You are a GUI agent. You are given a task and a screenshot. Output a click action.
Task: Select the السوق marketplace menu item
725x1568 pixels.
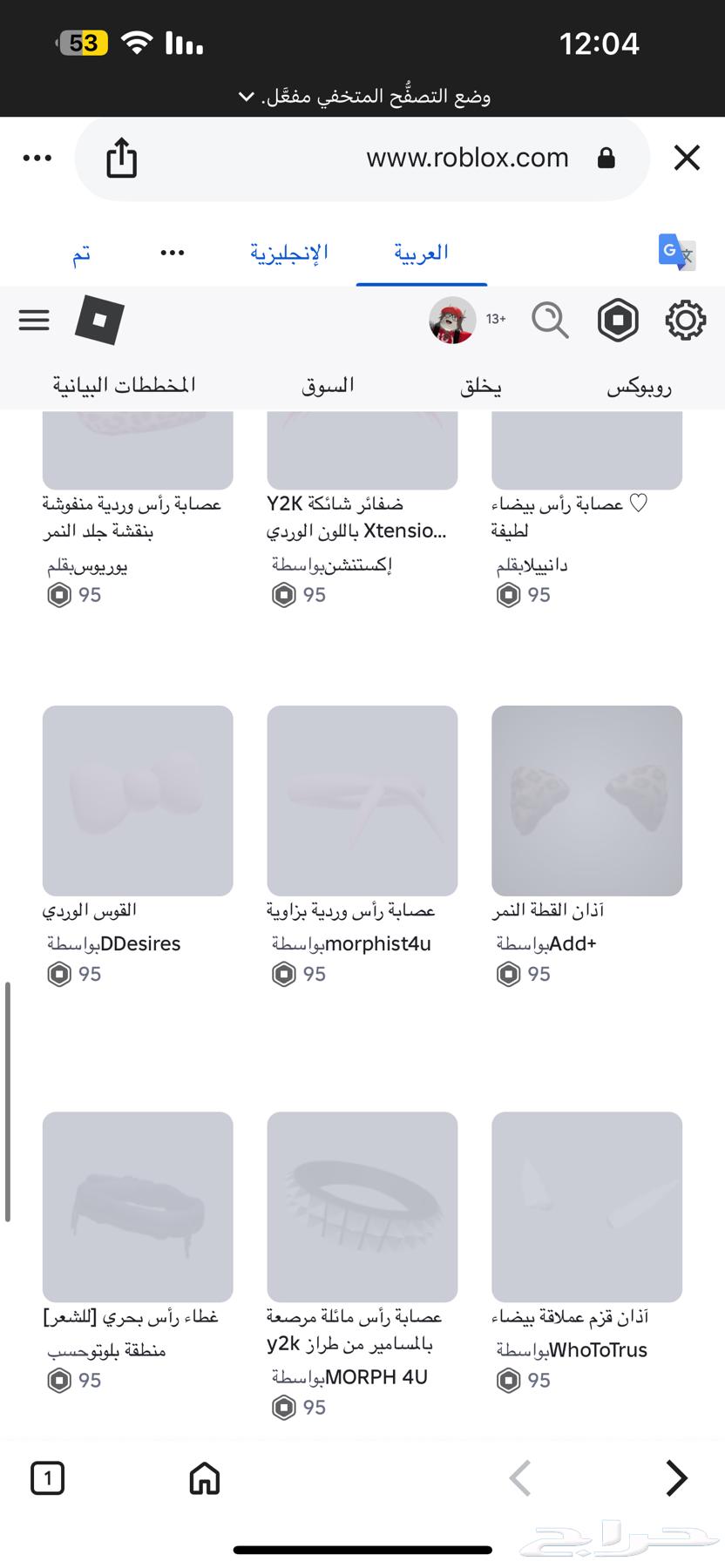[329, 384]
